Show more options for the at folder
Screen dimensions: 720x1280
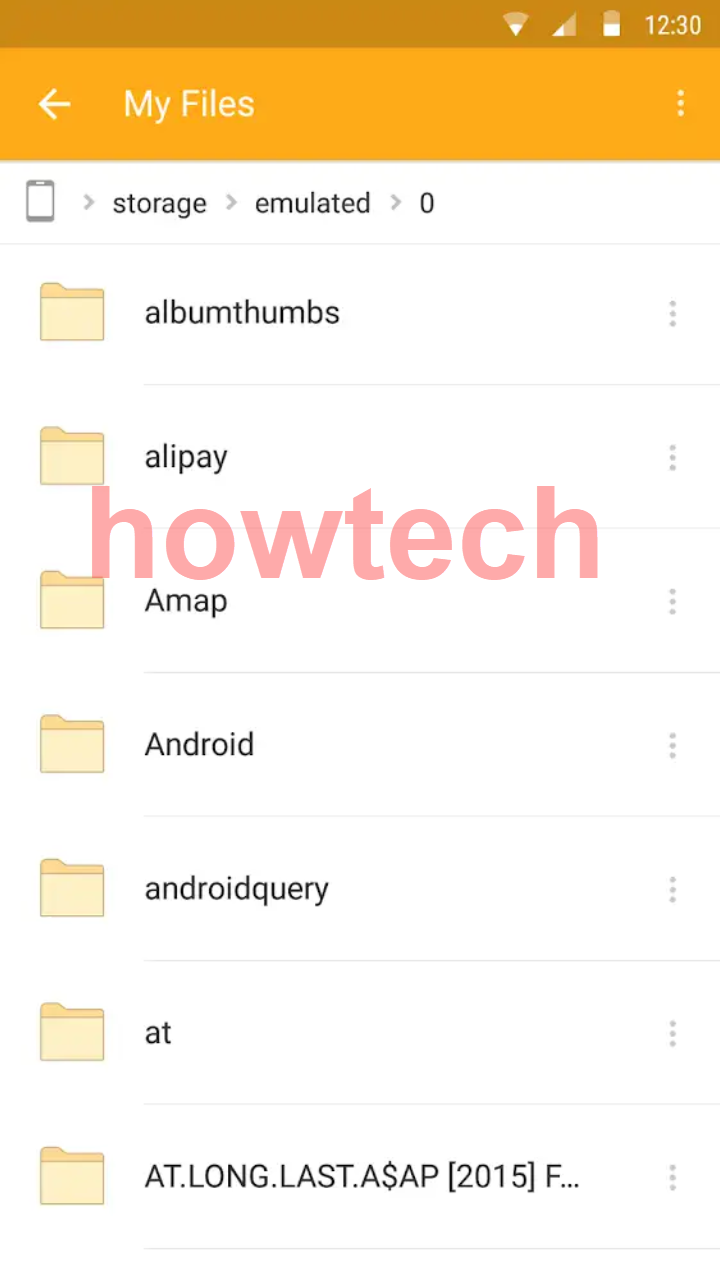tap(672, 1034)
